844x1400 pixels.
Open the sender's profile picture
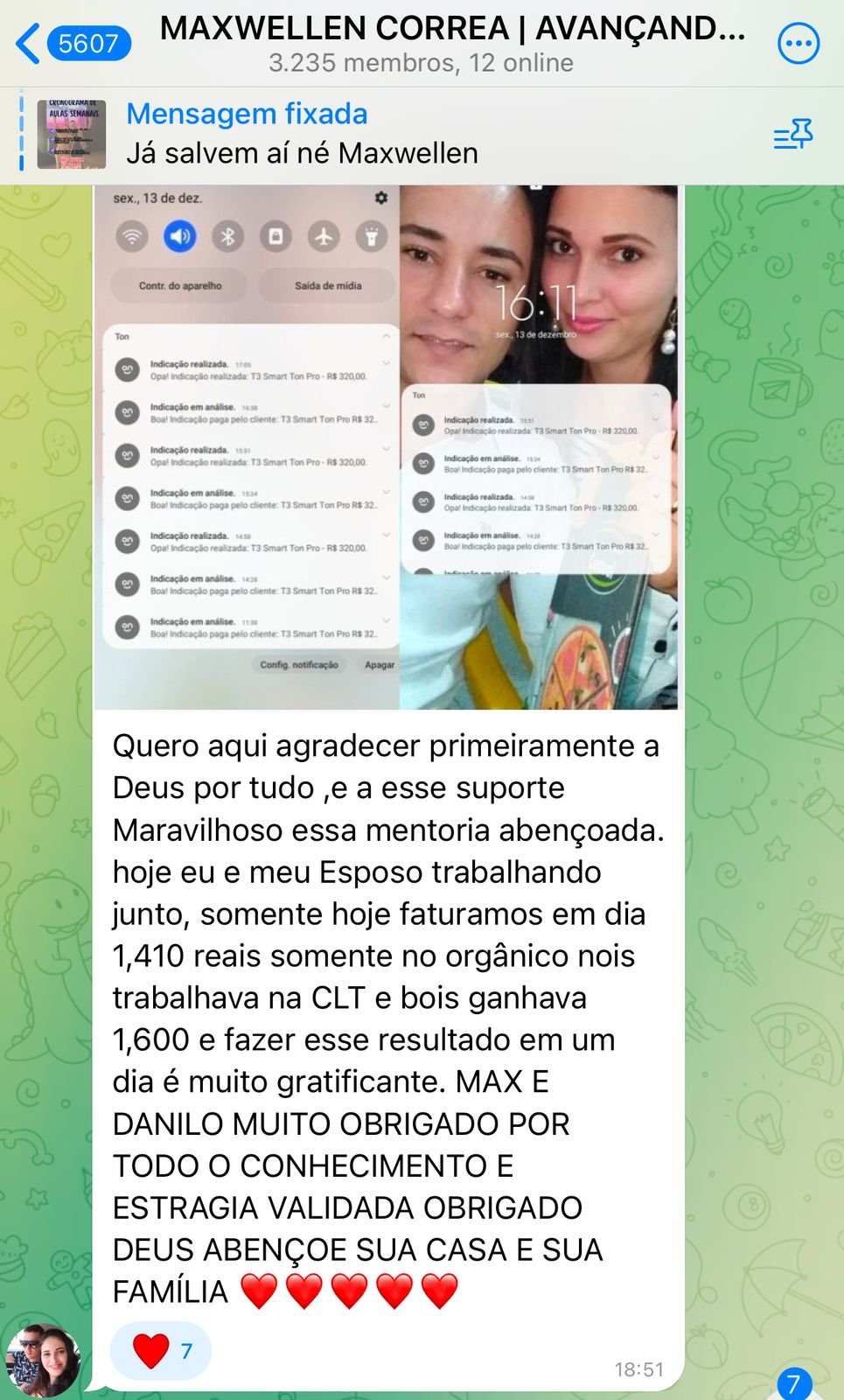click(44, 1359)
